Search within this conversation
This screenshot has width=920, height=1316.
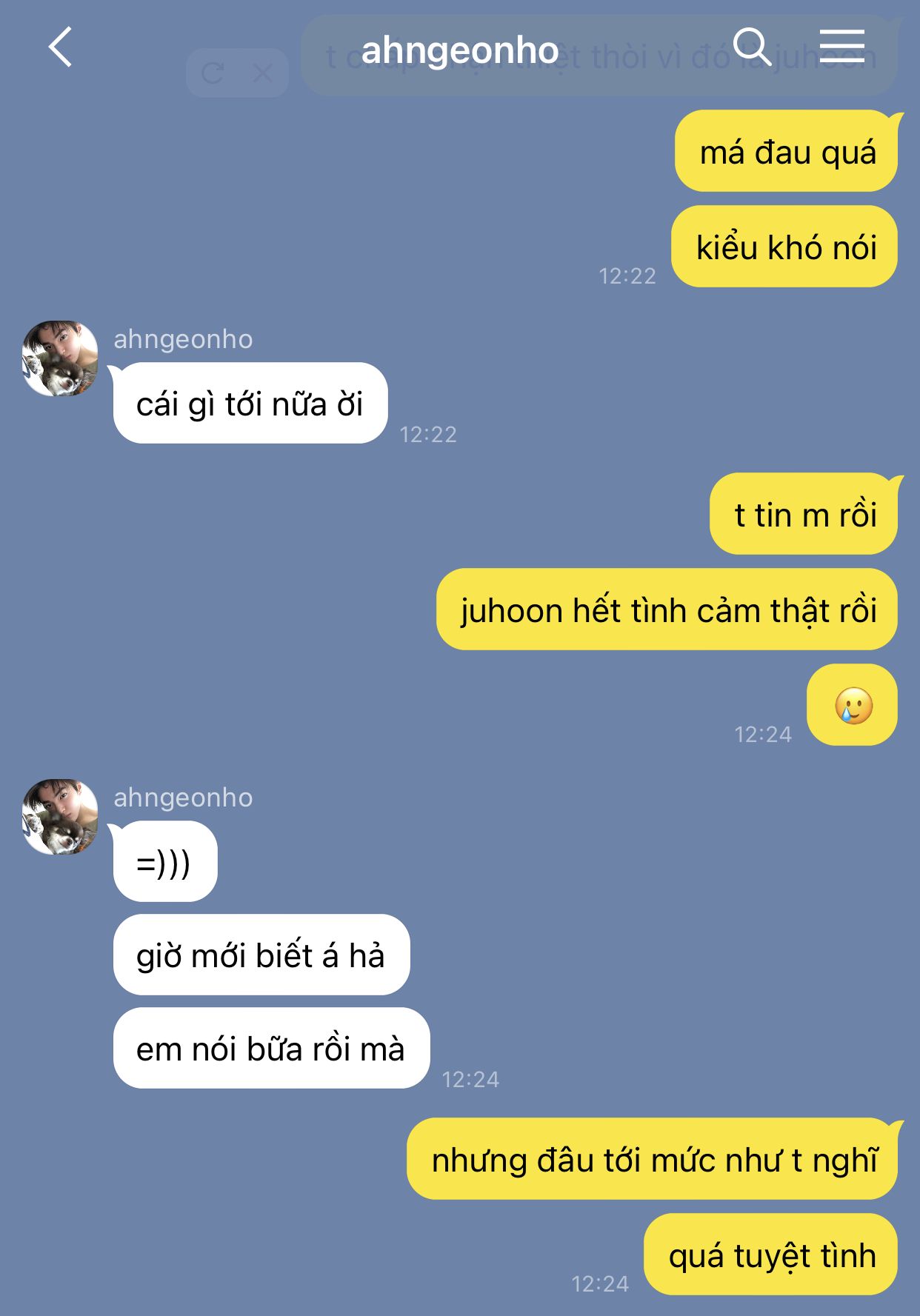coord(752,47)
